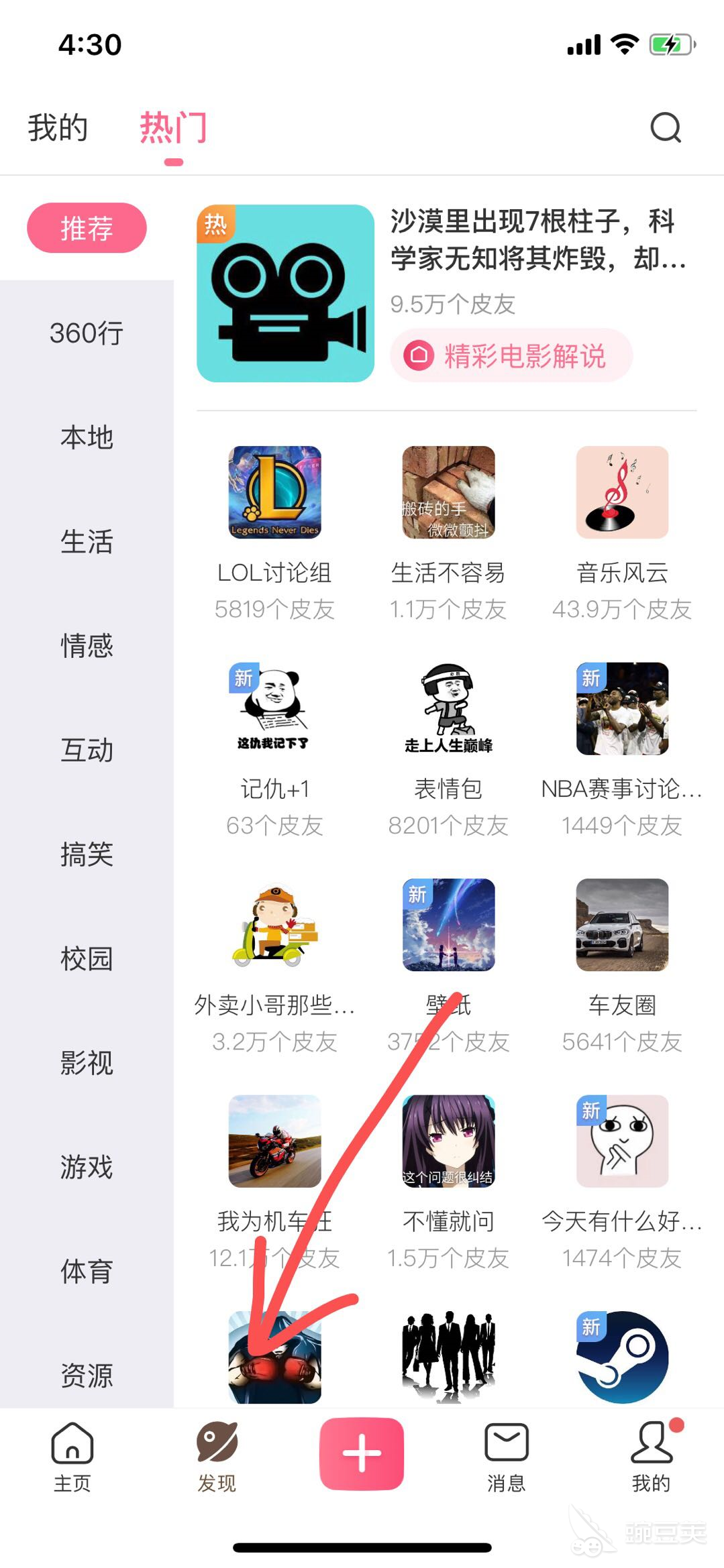Open the search magnifier icon
The image size is (724, 1568).
(665, 127)
